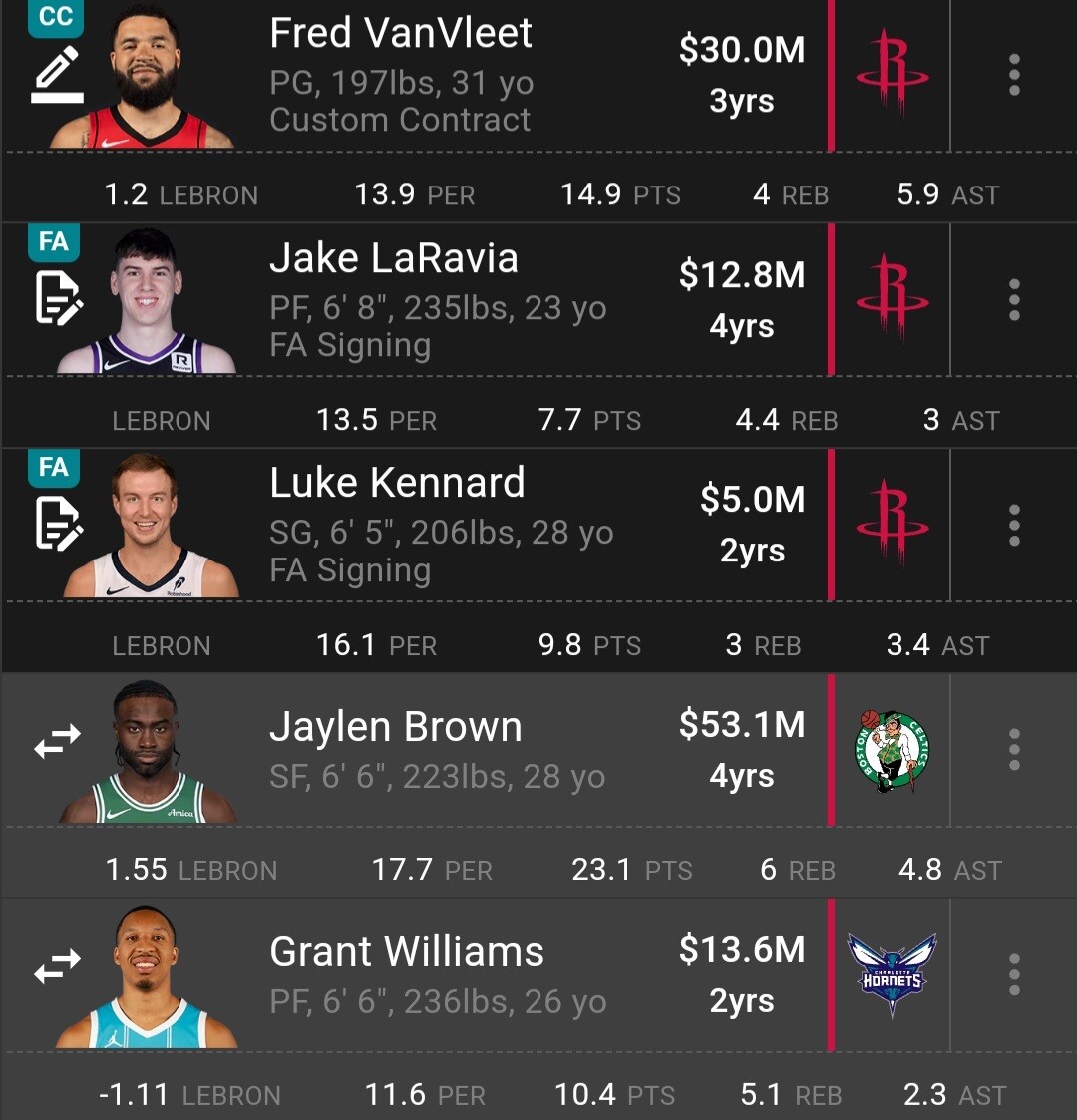Viewport: 1077px width, 1120px height.
Task: Open the options menu for Jaylen Brown
Action: click(1013, 749)
